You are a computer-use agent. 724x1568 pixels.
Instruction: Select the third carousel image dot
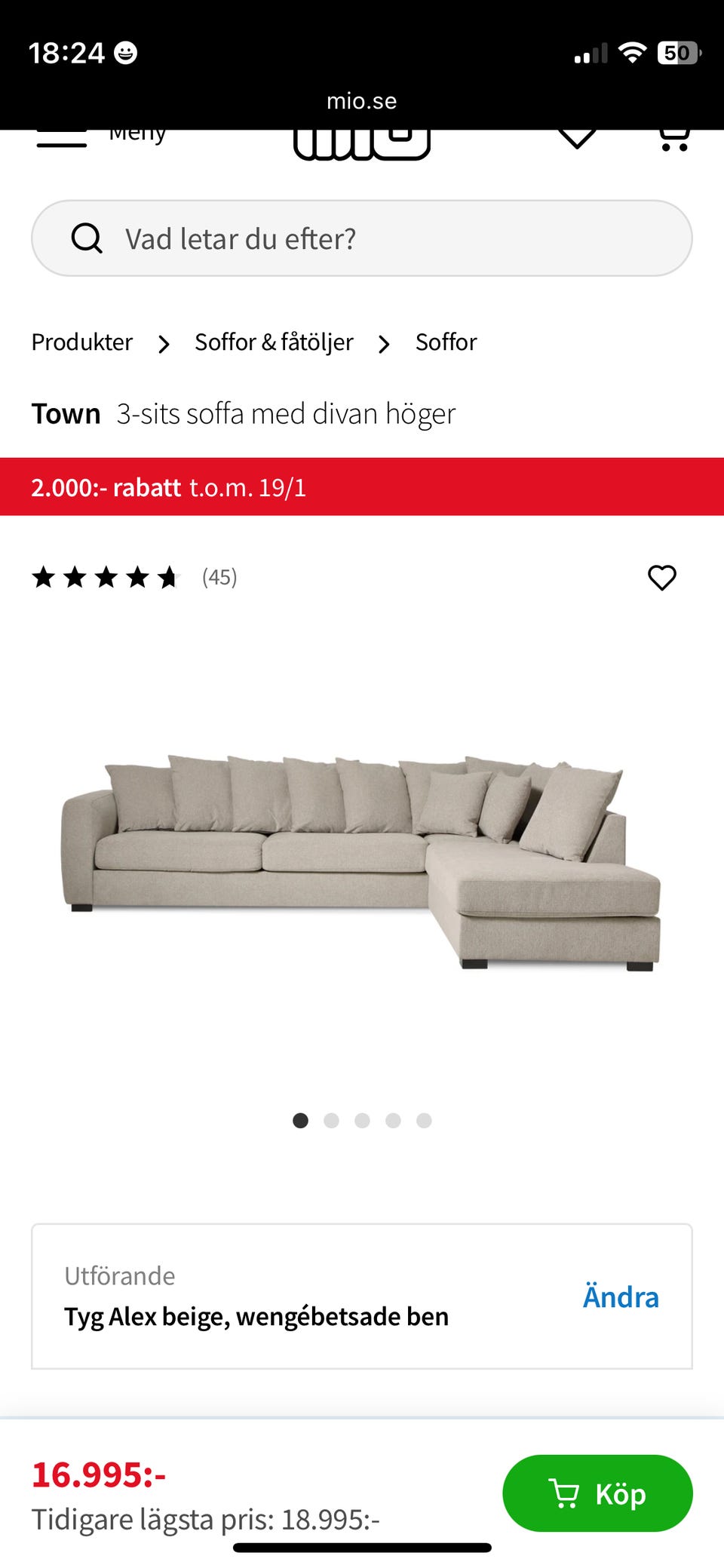(x=362, y=1121)
